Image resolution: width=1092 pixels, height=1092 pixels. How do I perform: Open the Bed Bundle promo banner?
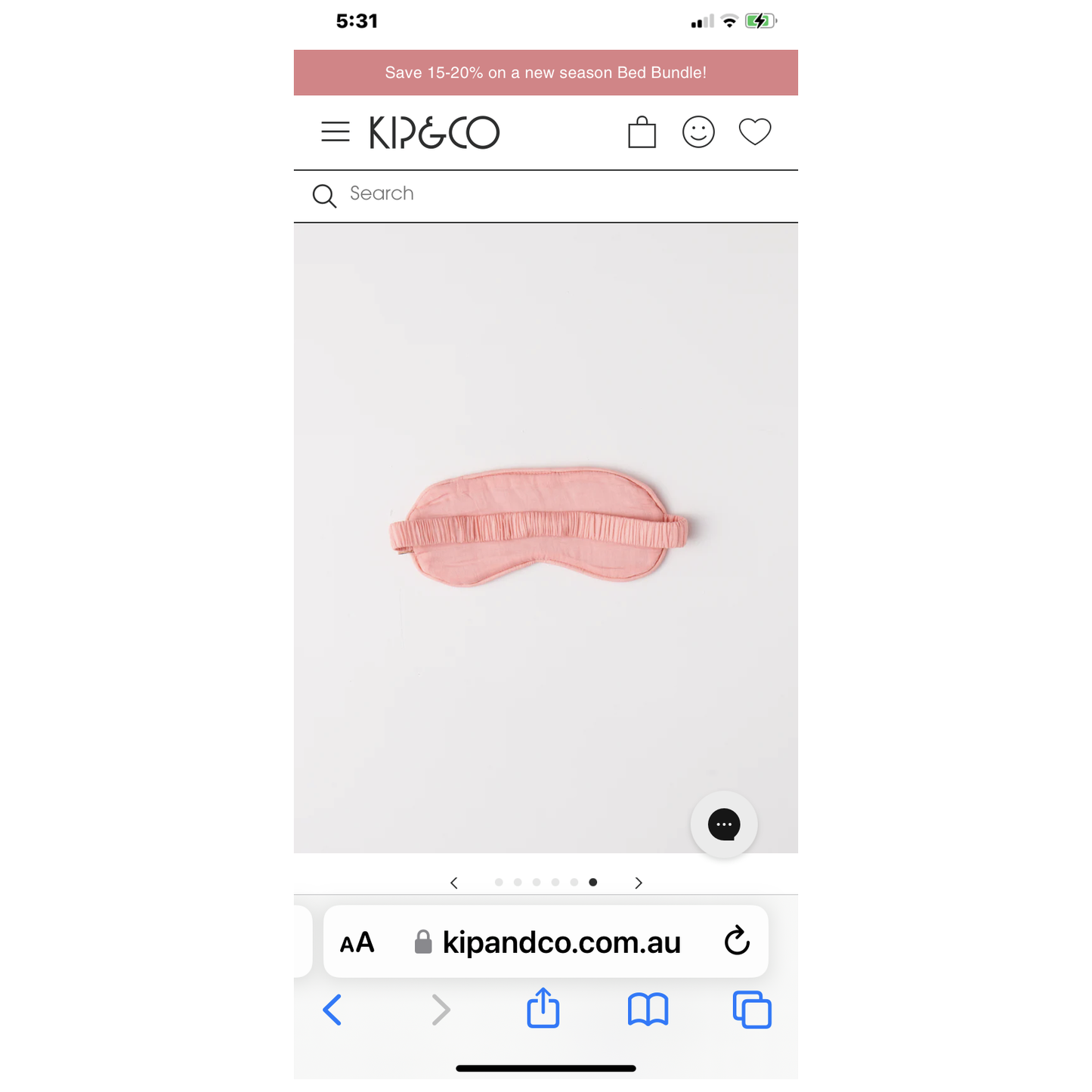click(x=546, y=73)
